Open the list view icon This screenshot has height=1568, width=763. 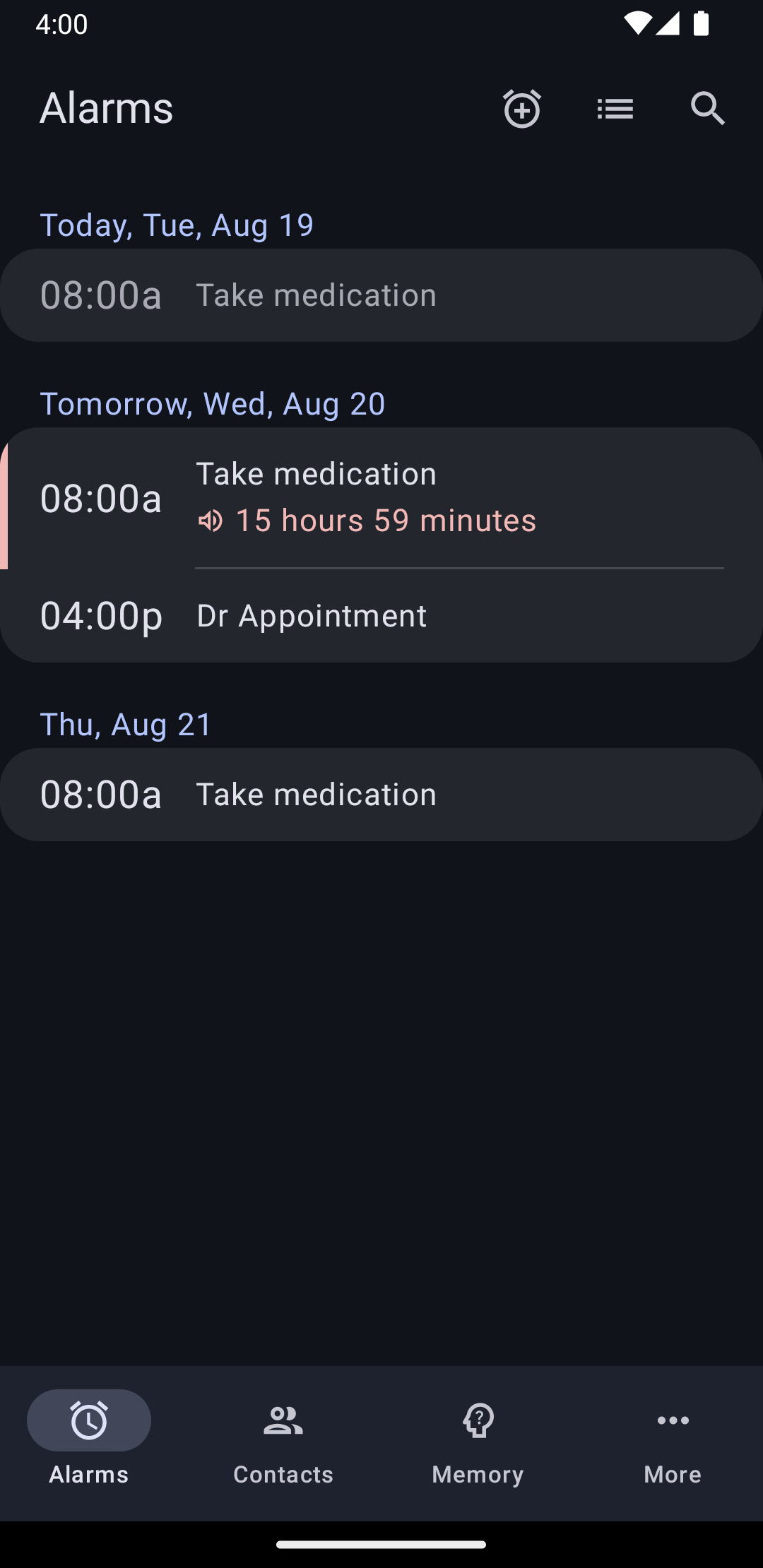pos(615,109)
